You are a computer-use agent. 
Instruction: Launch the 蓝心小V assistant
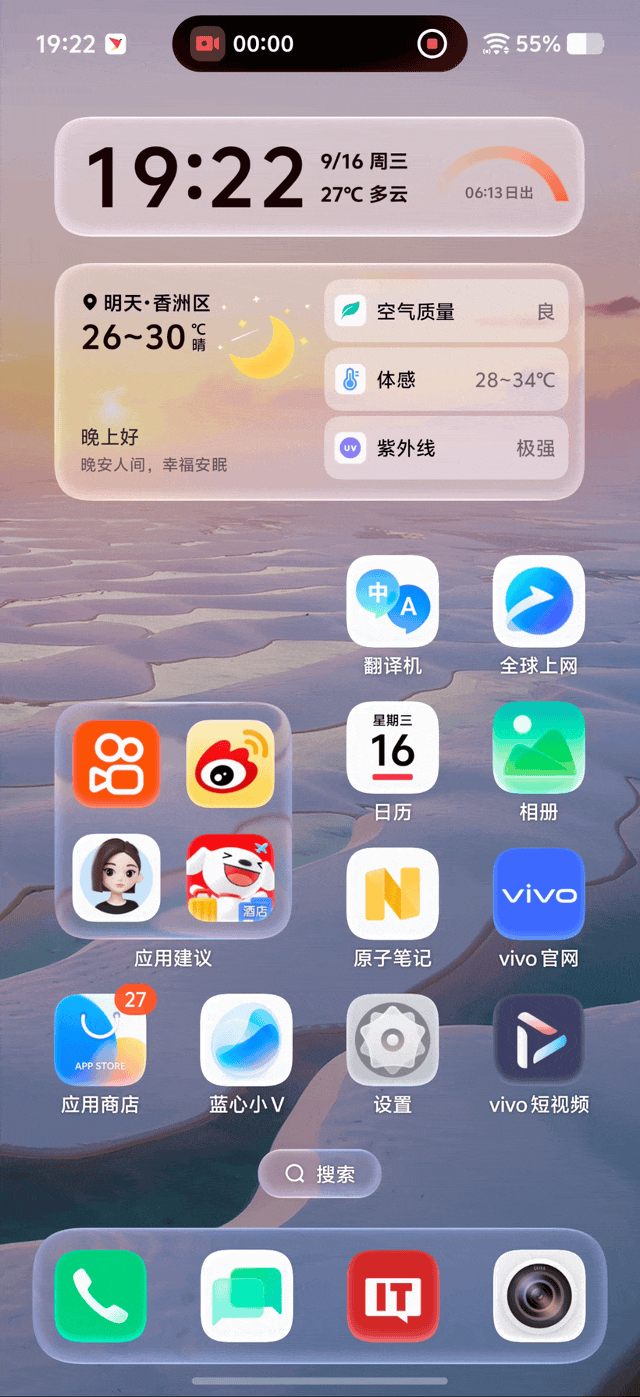point(247,1040)
